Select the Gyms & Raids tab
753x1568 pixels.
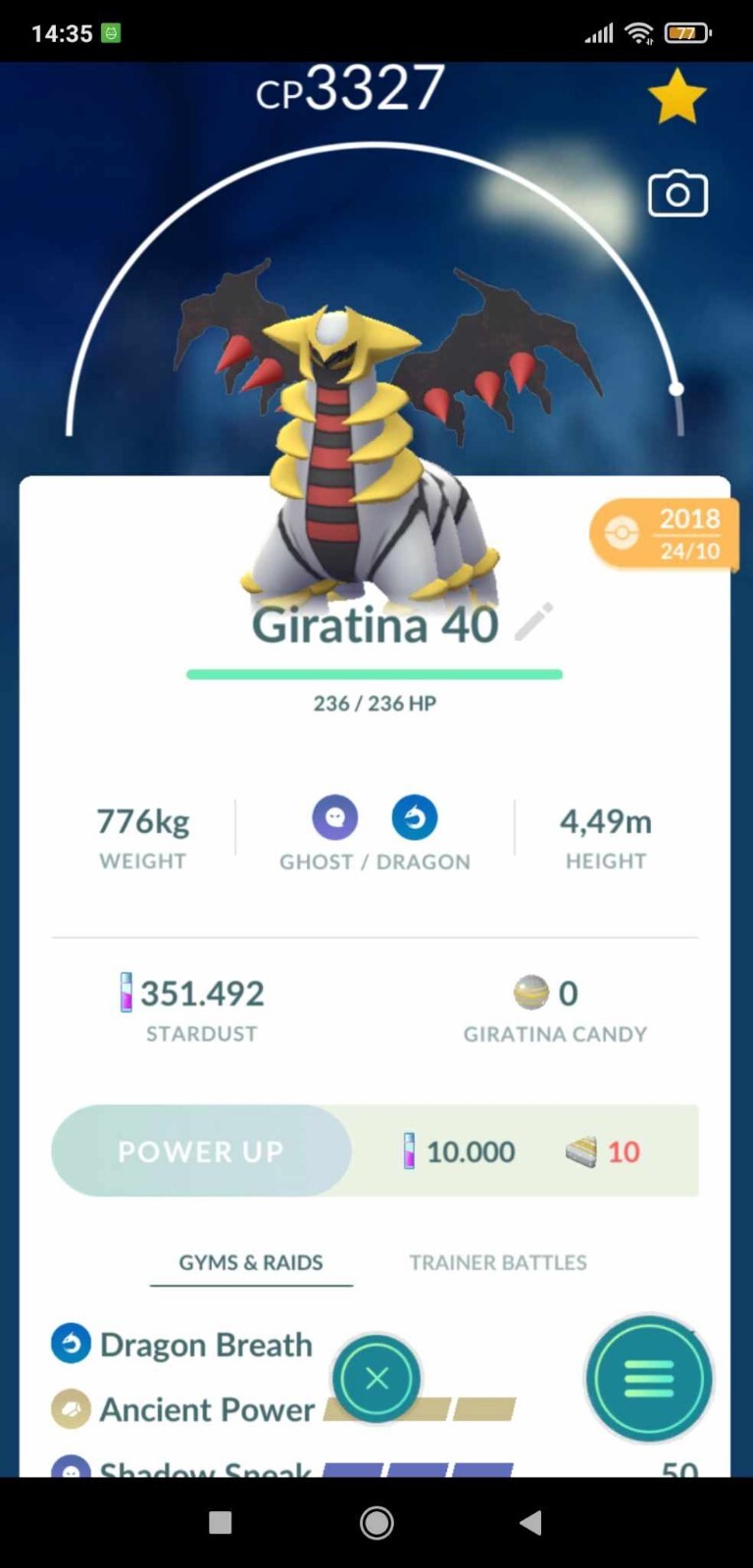(x=251, y=1262)
